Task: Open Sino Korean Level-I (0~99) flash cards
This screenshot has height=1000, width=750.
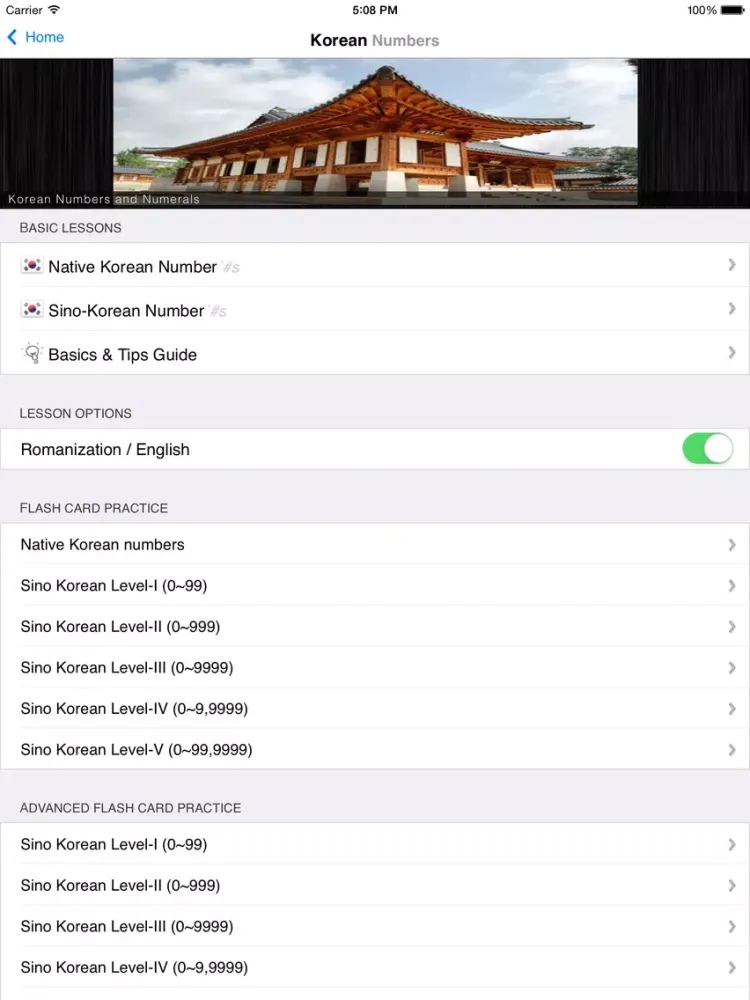Action: 113,585
